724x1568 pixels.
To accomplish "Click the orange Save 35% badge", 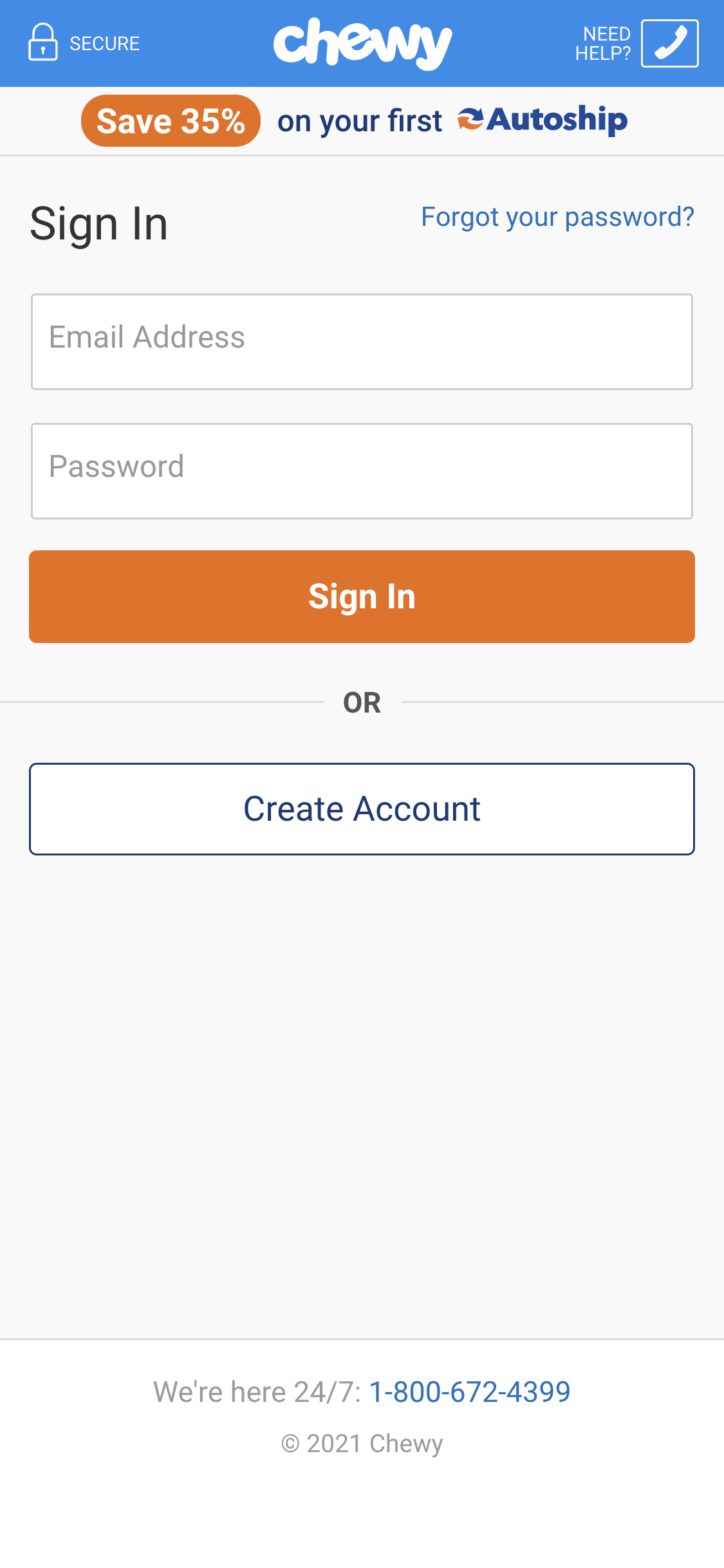I will coord(170,120).
